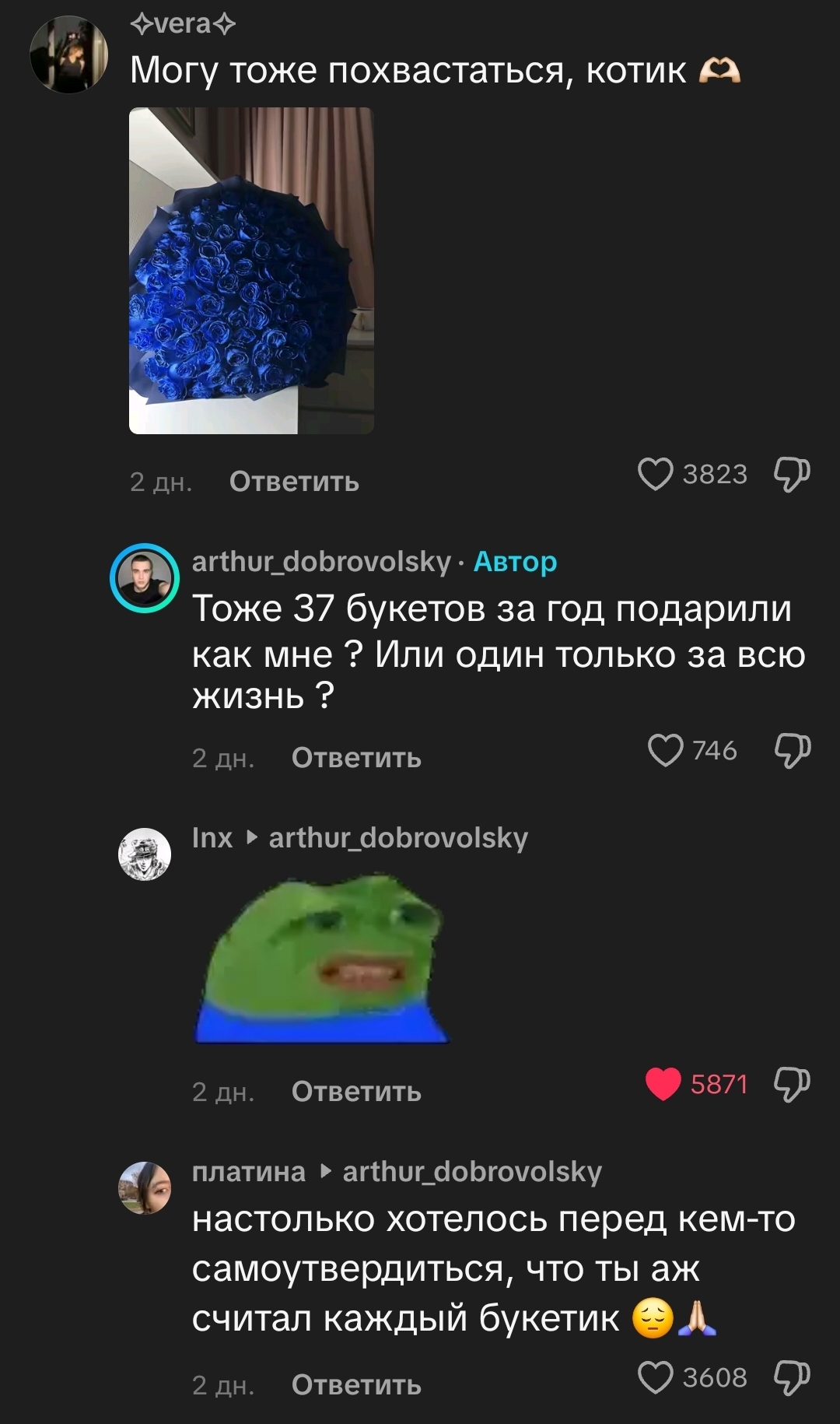Open платина's profile avatar
This screenshot has height=1424, width=840.
click(144, 1187)
